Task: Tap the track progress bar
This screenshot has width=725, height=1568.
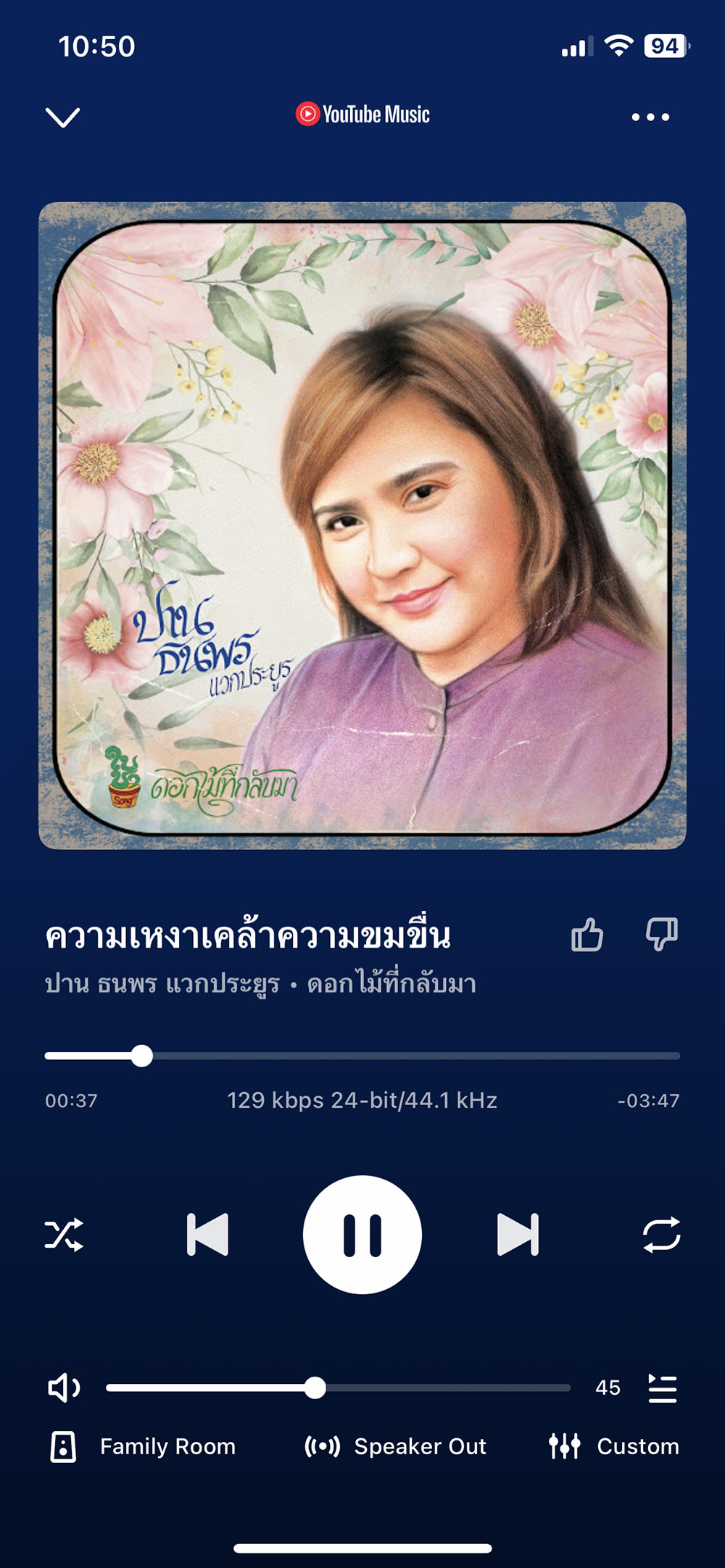Action: (362, 1056)
